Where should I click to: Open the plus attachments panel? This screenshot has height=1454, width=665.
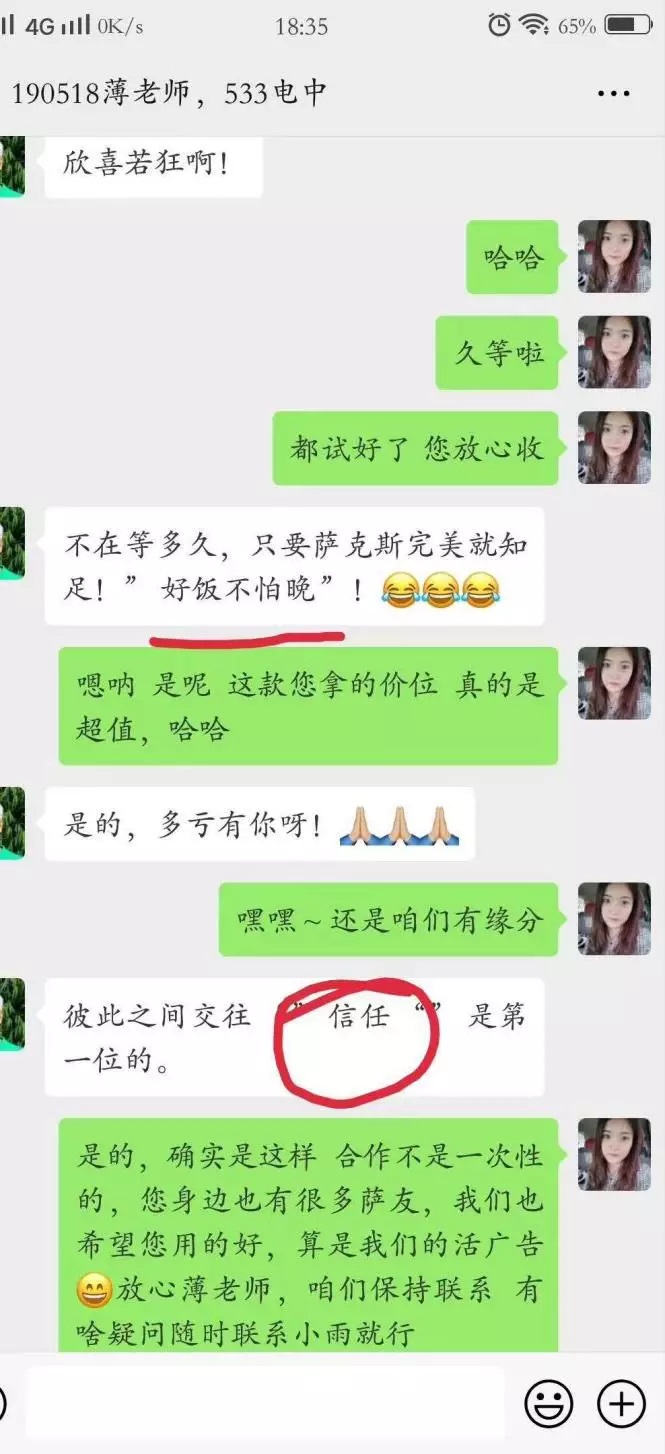click(x=621, y=1404)
